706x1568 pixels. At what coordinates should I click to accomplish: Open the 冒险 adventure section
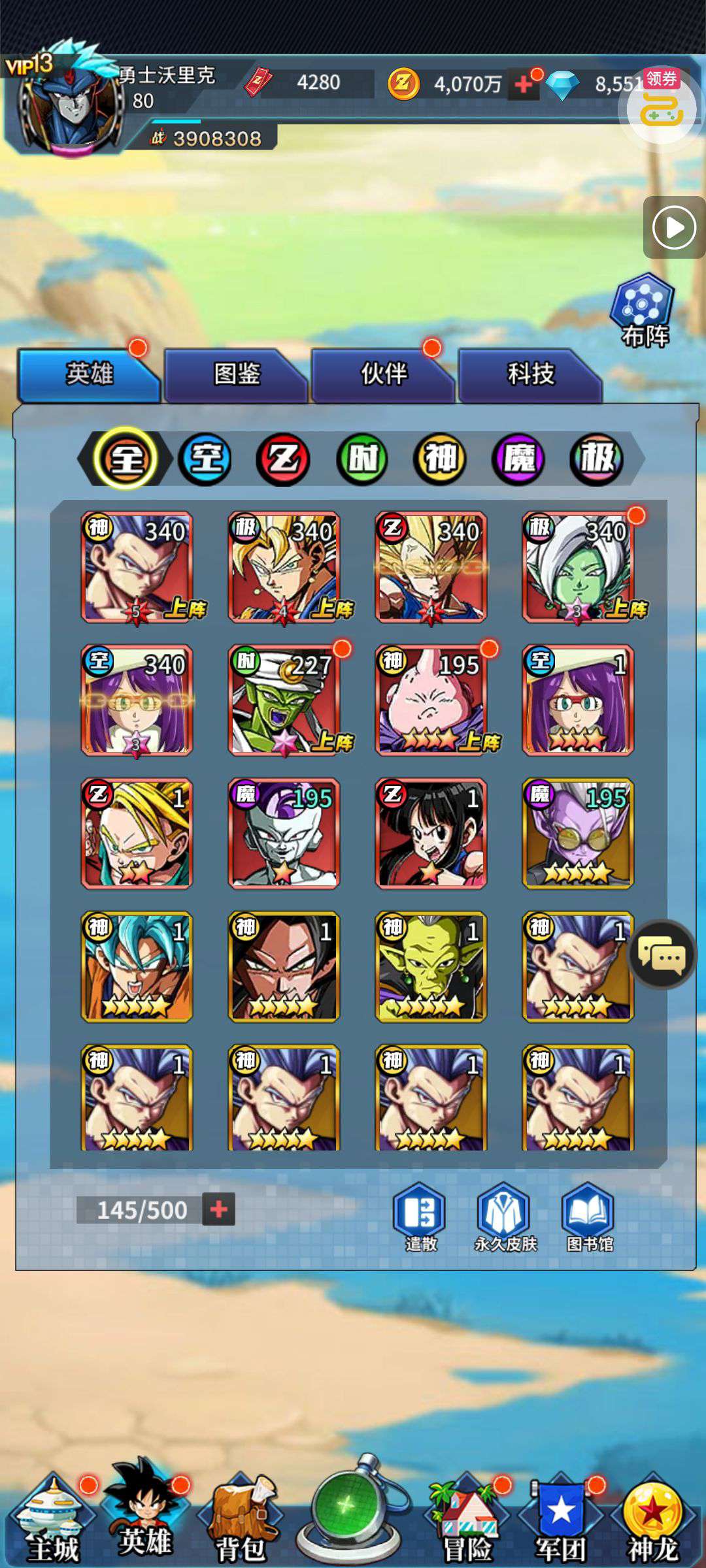click(467, 1518)
